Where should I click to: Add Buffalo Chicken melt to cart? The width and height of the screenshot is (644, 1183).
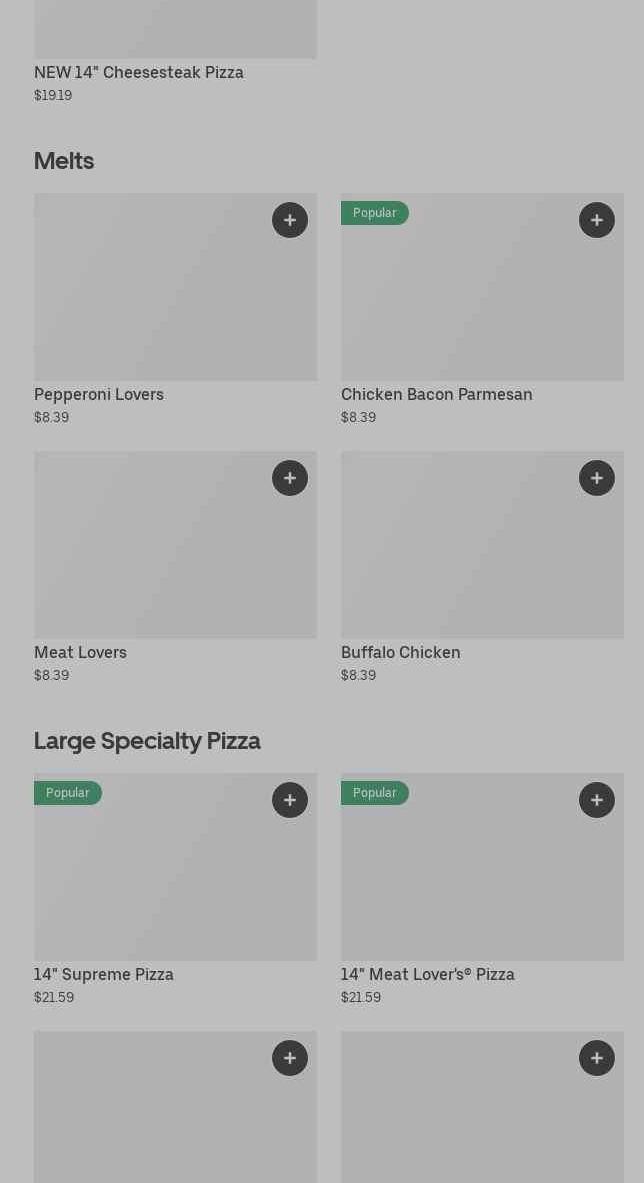point(597,478)
